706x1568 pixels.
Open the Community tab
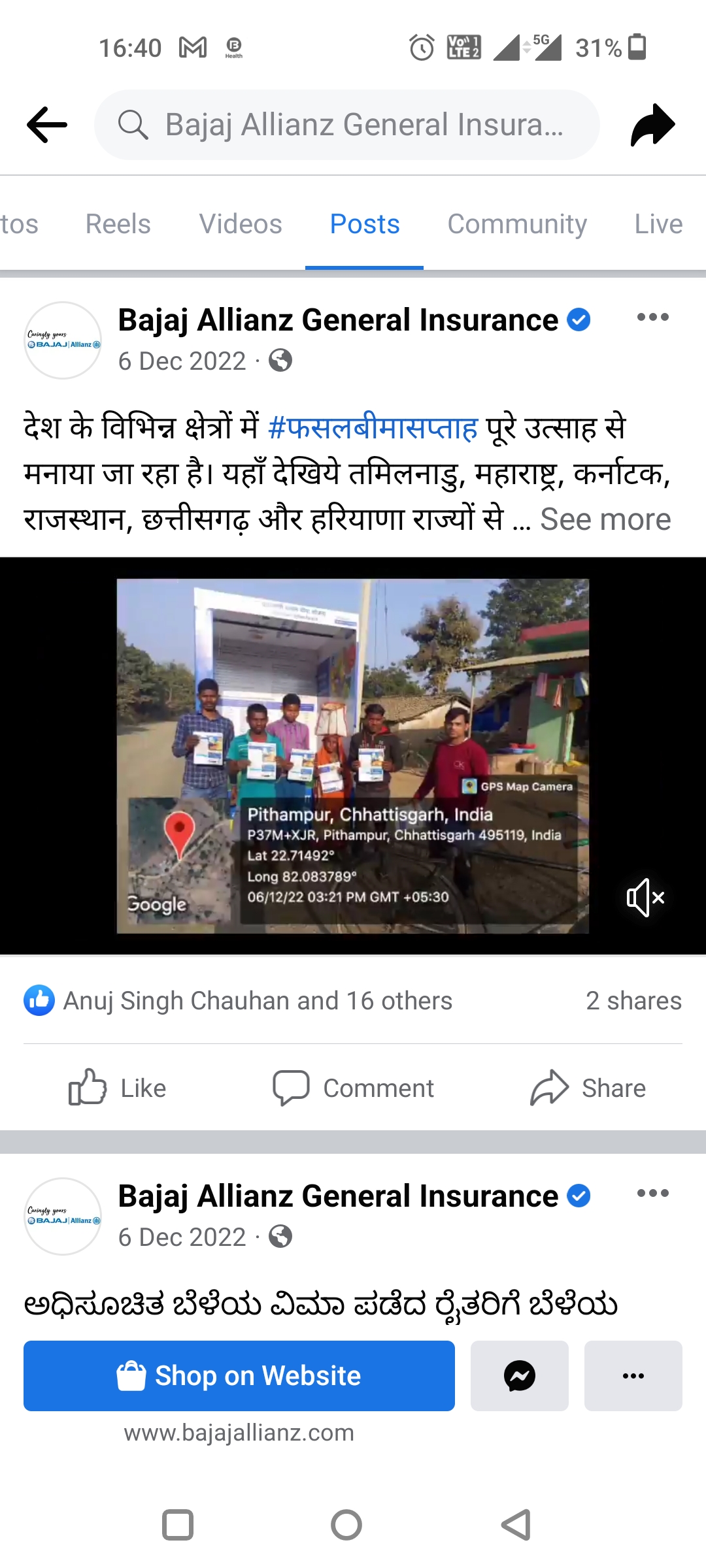click(516, 224)
